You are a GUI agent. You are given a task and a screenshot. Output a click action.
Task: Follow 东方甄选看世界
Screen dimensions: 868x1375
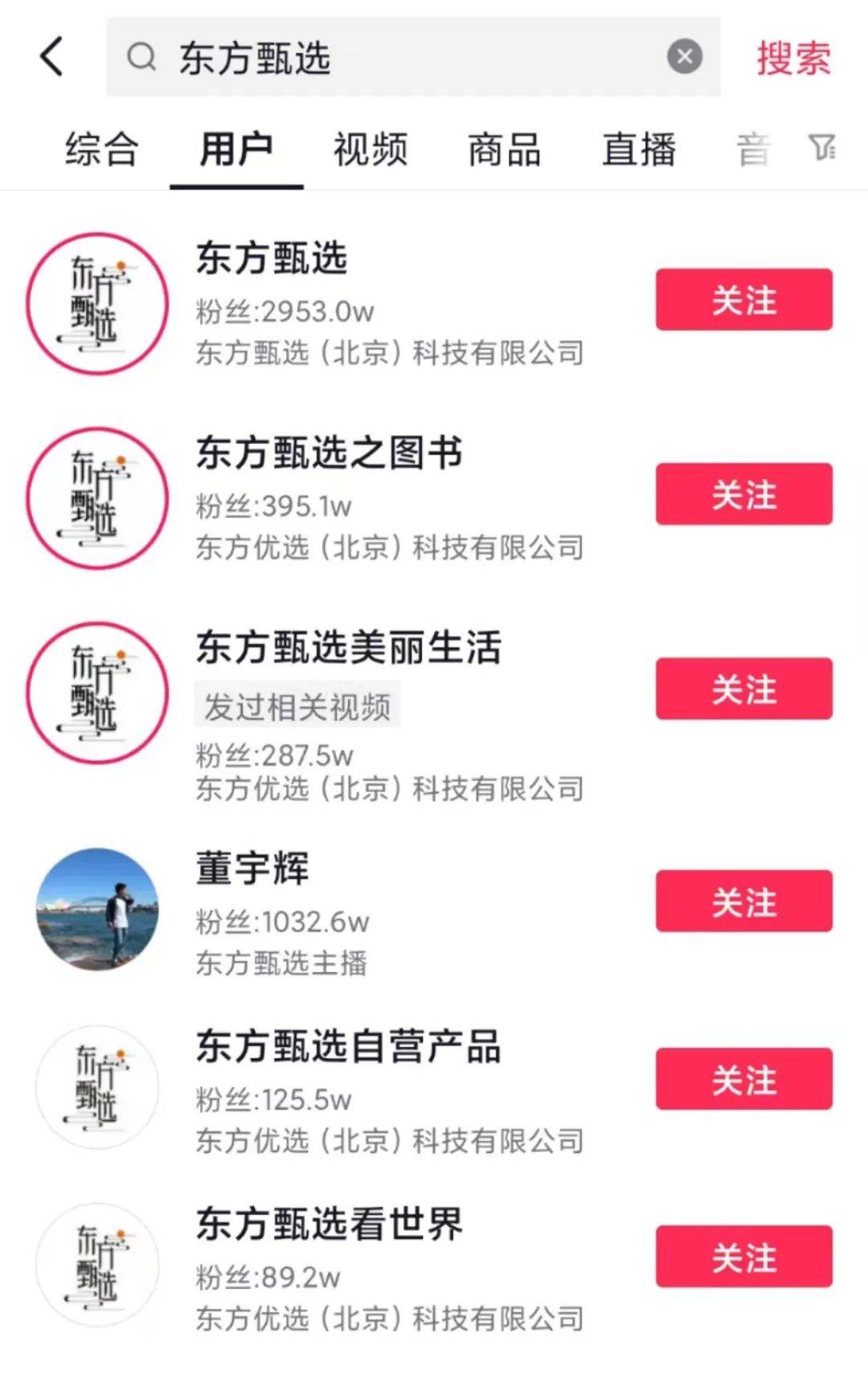coord(743,1256)
